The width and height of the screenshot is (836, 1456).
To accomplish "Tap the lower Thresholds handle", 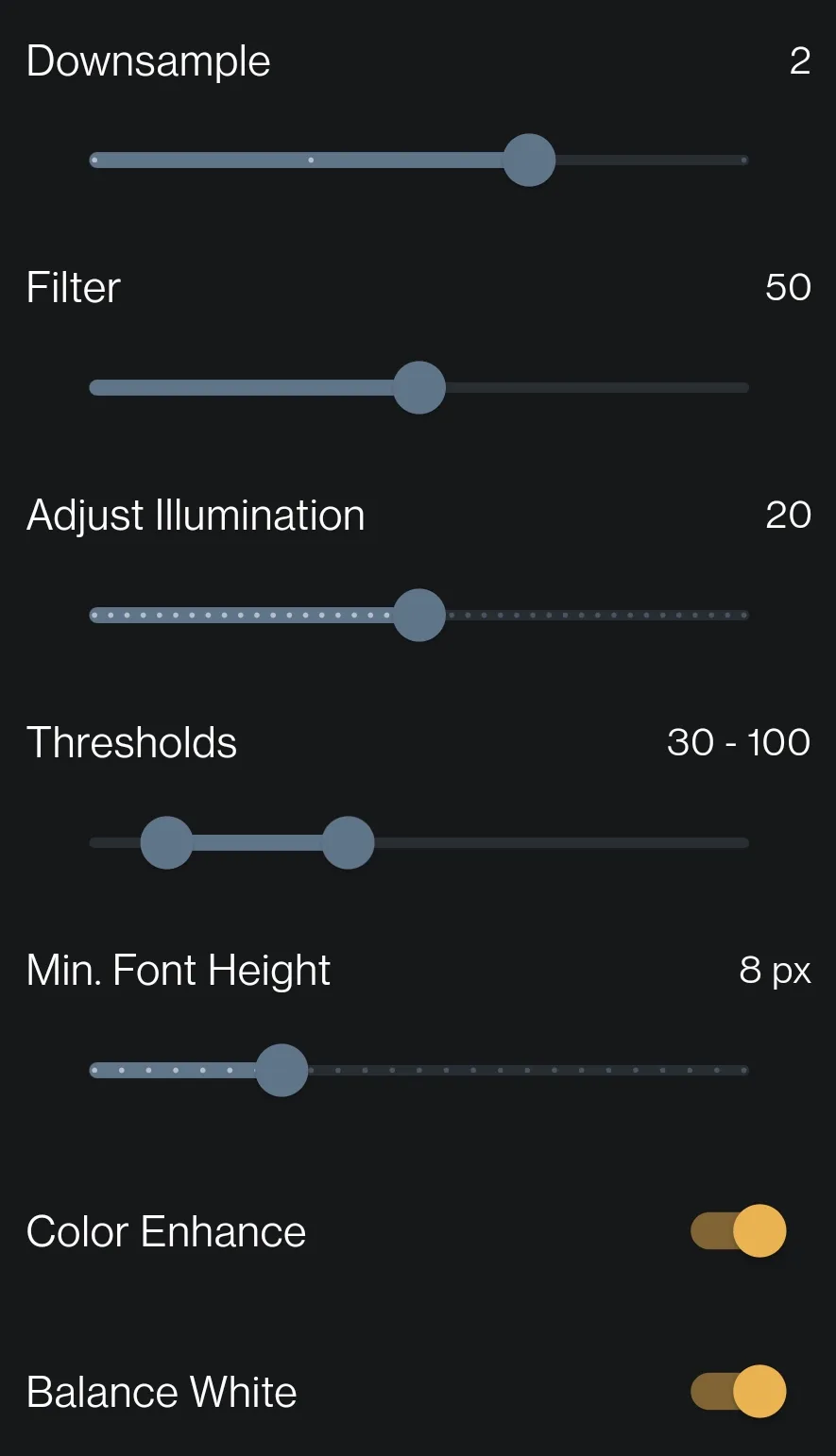I will [167, 842].
